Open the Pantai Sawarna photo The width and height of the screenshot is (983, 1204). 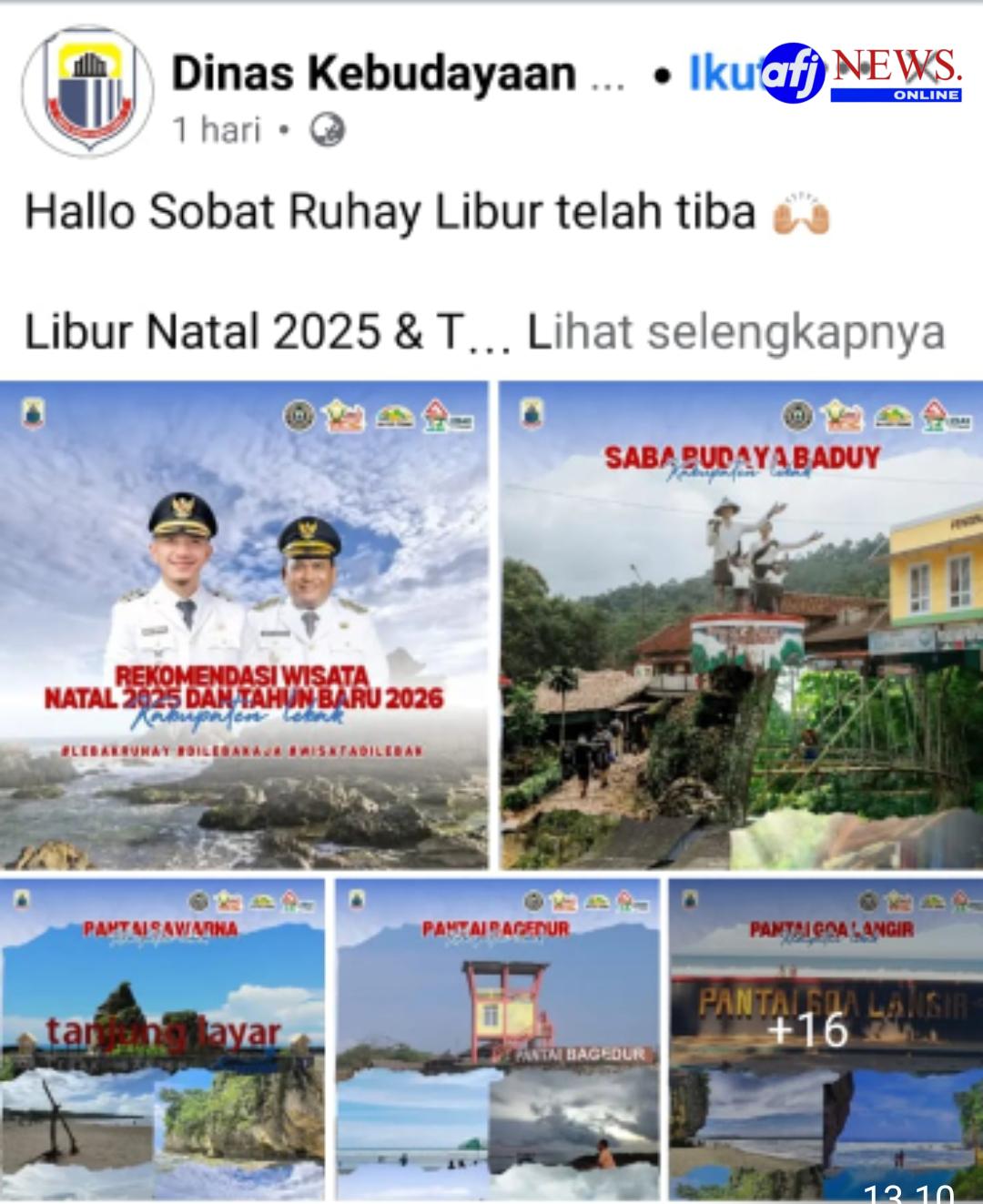point(163,1038)
